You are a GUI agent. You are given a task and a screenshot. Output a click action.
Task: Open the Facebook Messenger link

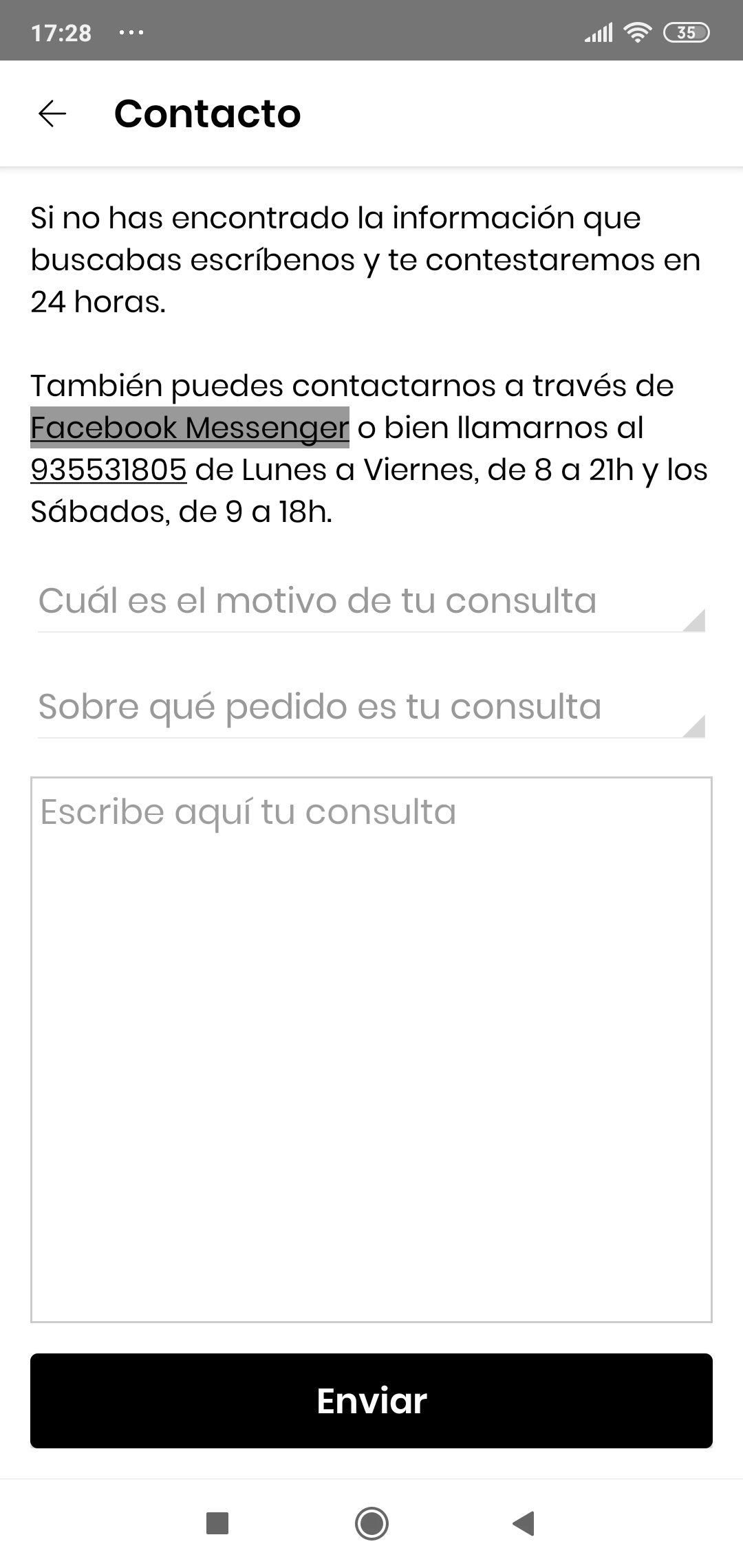[190, 428]
